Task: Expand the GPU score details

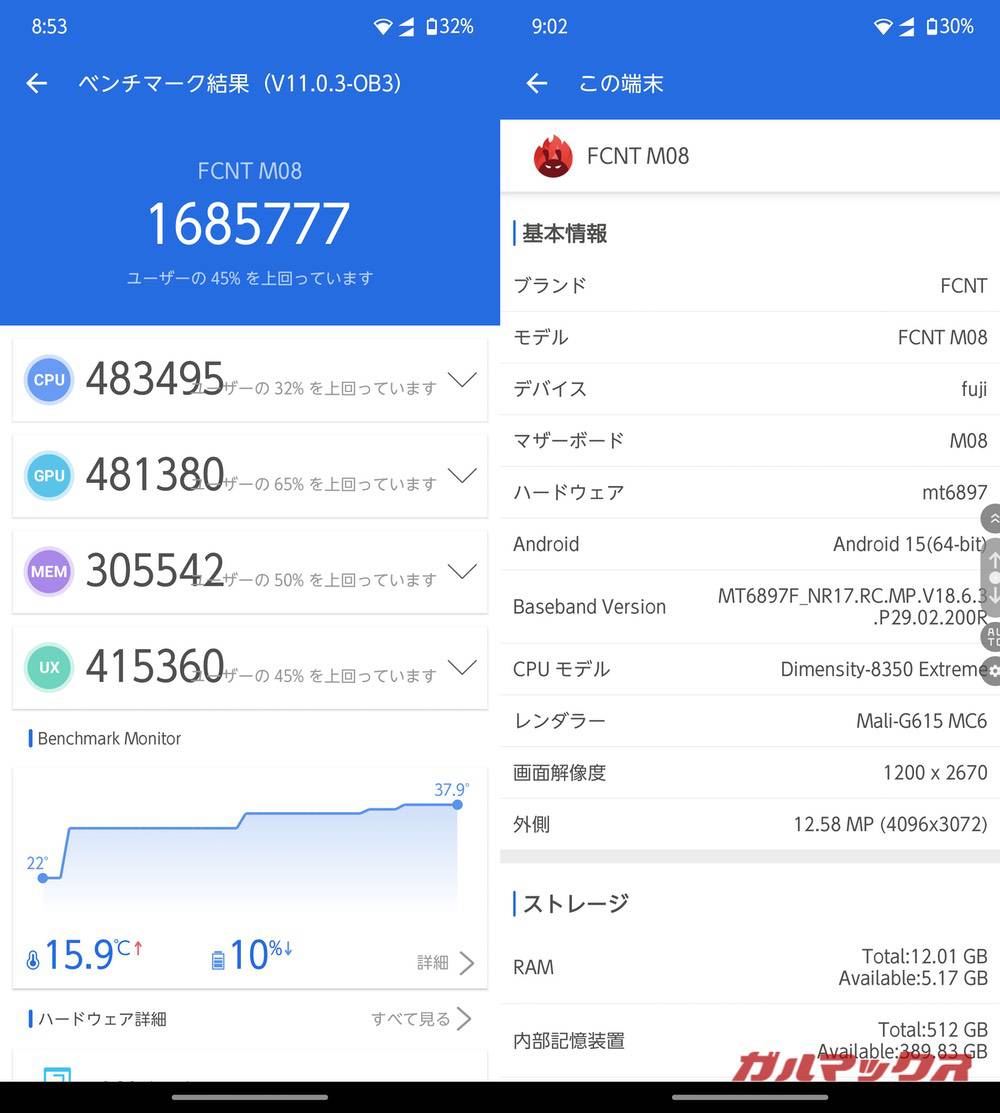Action: coord(461,476)
